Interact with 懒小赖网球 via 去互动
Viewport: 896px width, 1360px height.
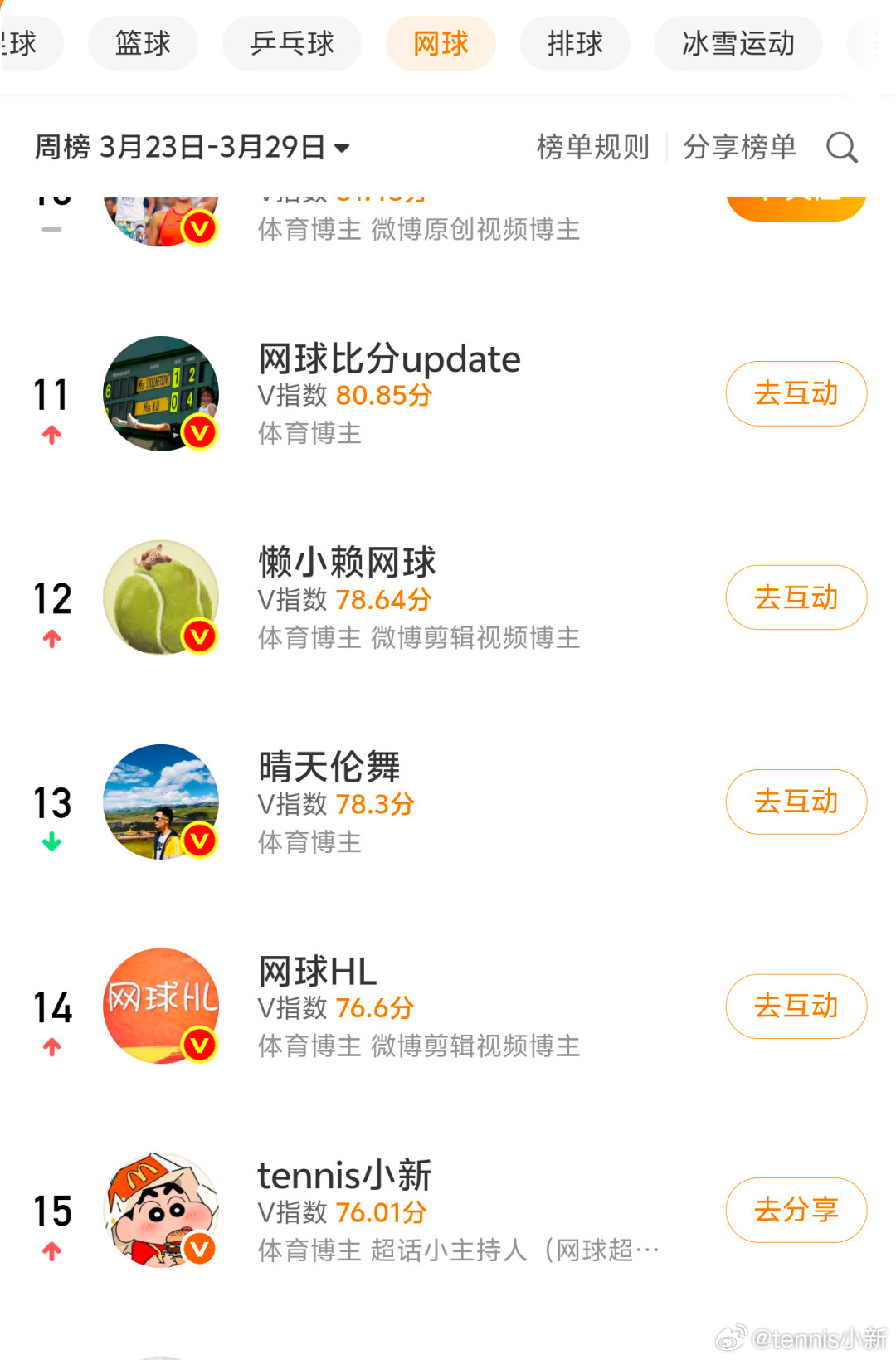click(x=796, y=597)
